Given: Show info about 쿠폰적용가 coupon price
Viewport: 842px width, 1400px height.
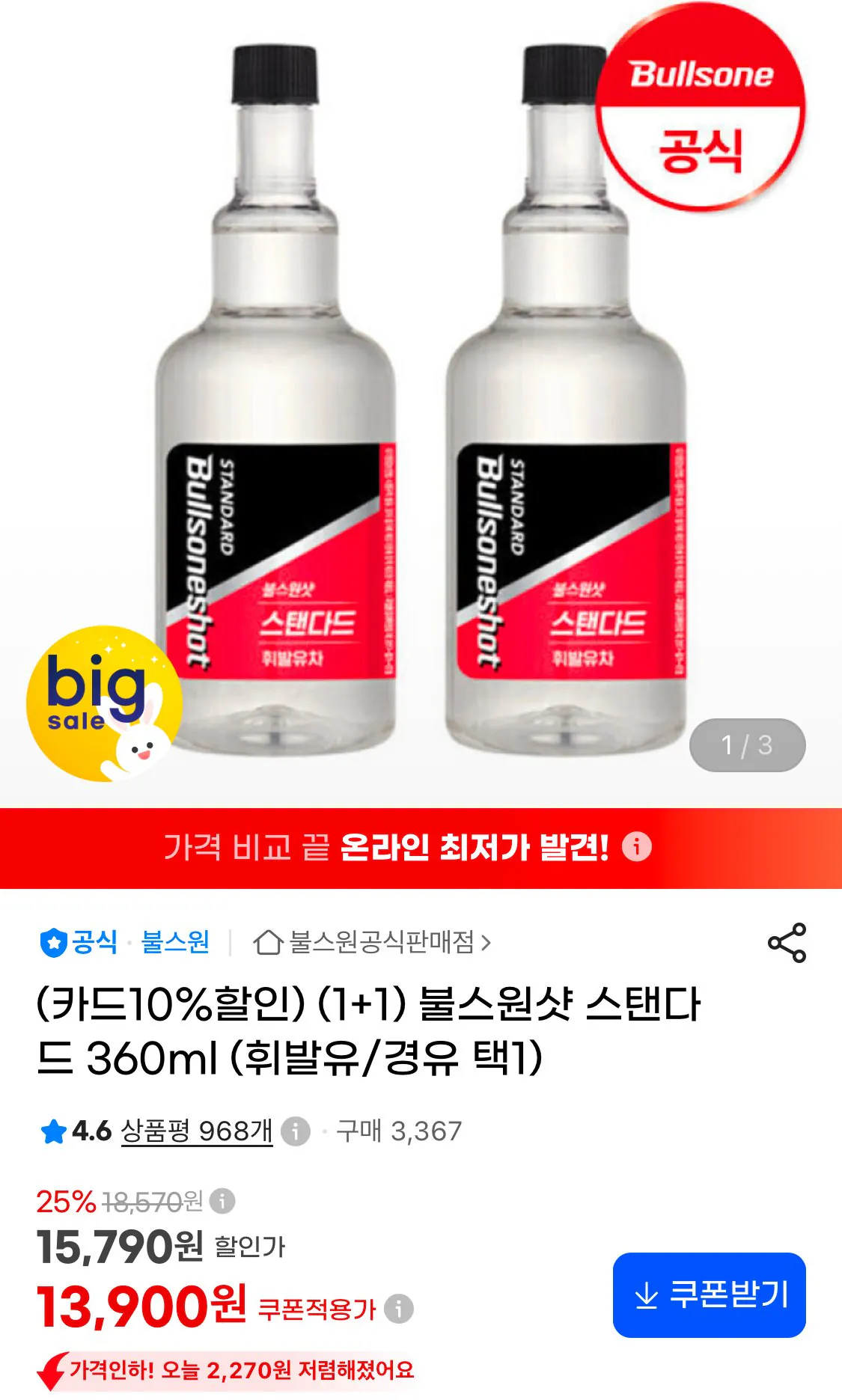Looking at the screenshot, I should [x=399, y=1309].
